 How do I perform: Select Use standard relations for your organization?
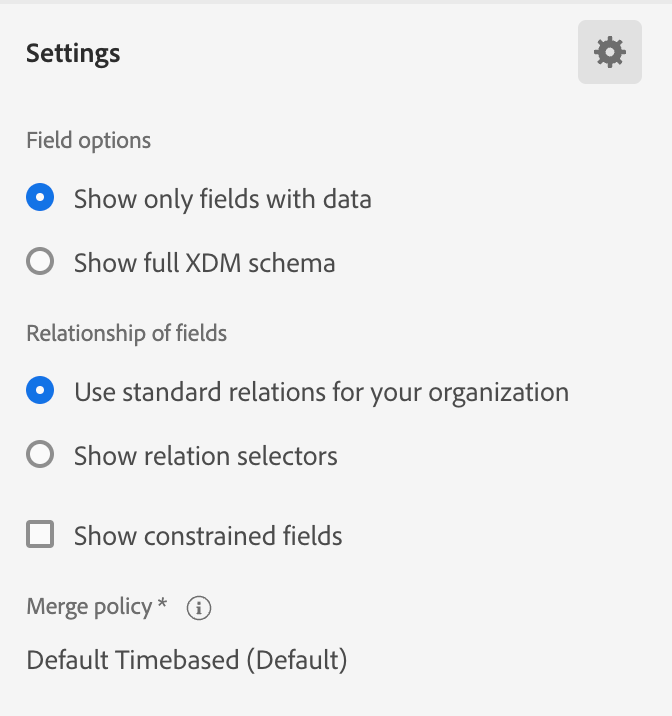(40, 392)
